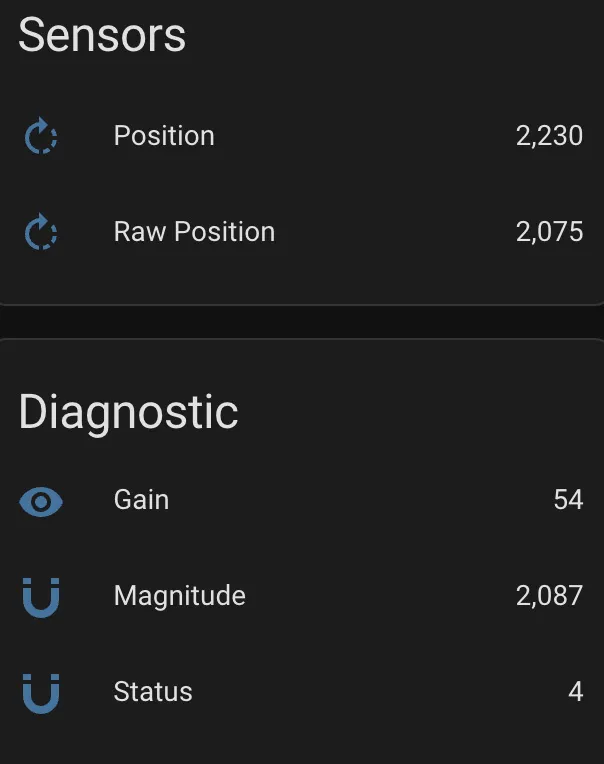View the Gain diagnostic entity
Viewport: 604px width, 764px height.
(x=142, y=500)
